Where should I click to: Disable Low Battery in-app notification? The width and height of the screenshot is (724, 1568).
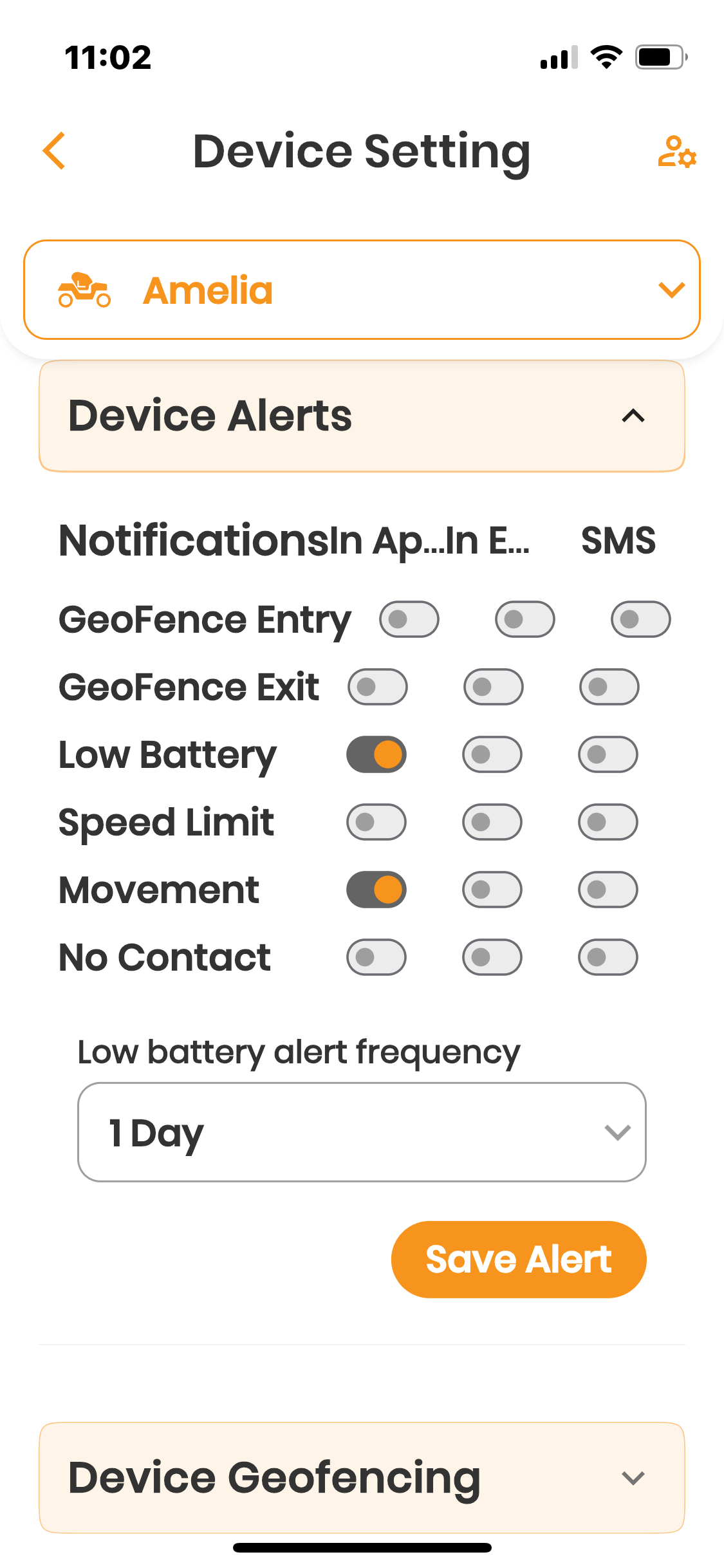376,754
